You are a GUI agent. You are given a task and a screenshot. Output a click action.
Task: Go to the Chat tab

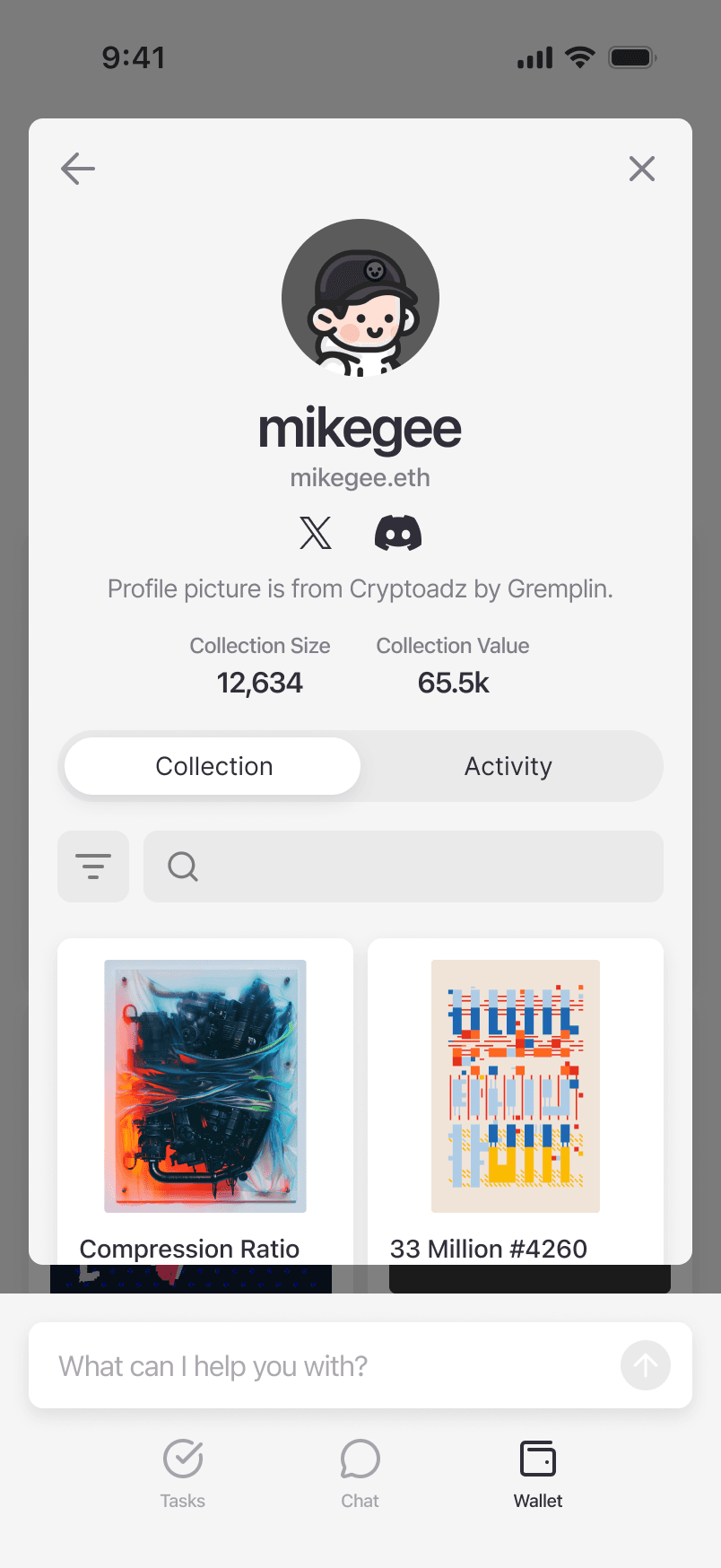coord(360,1474)
